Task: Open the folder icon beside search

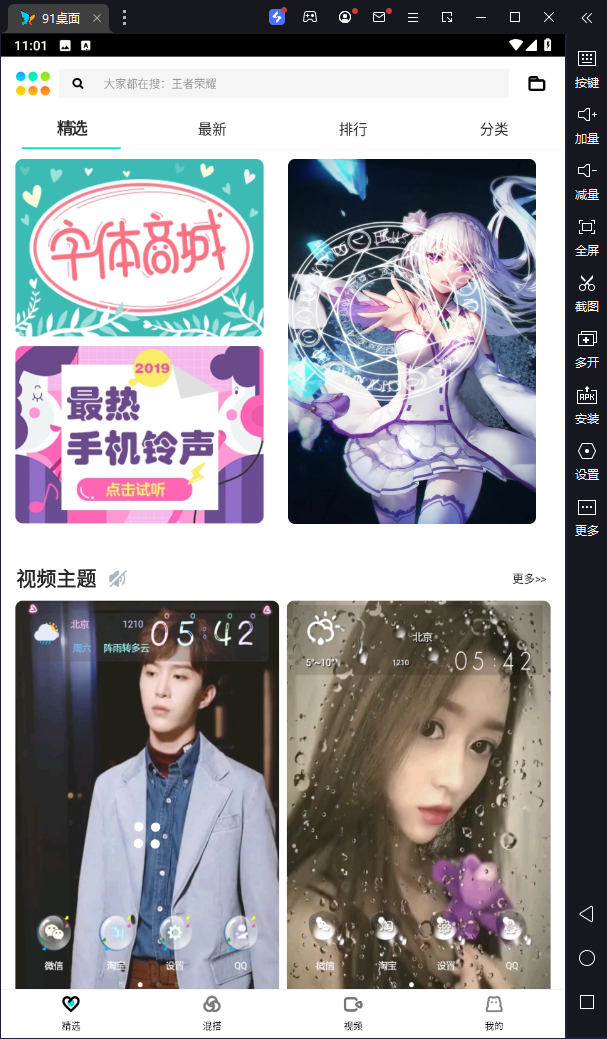Action: click(537, 84)
